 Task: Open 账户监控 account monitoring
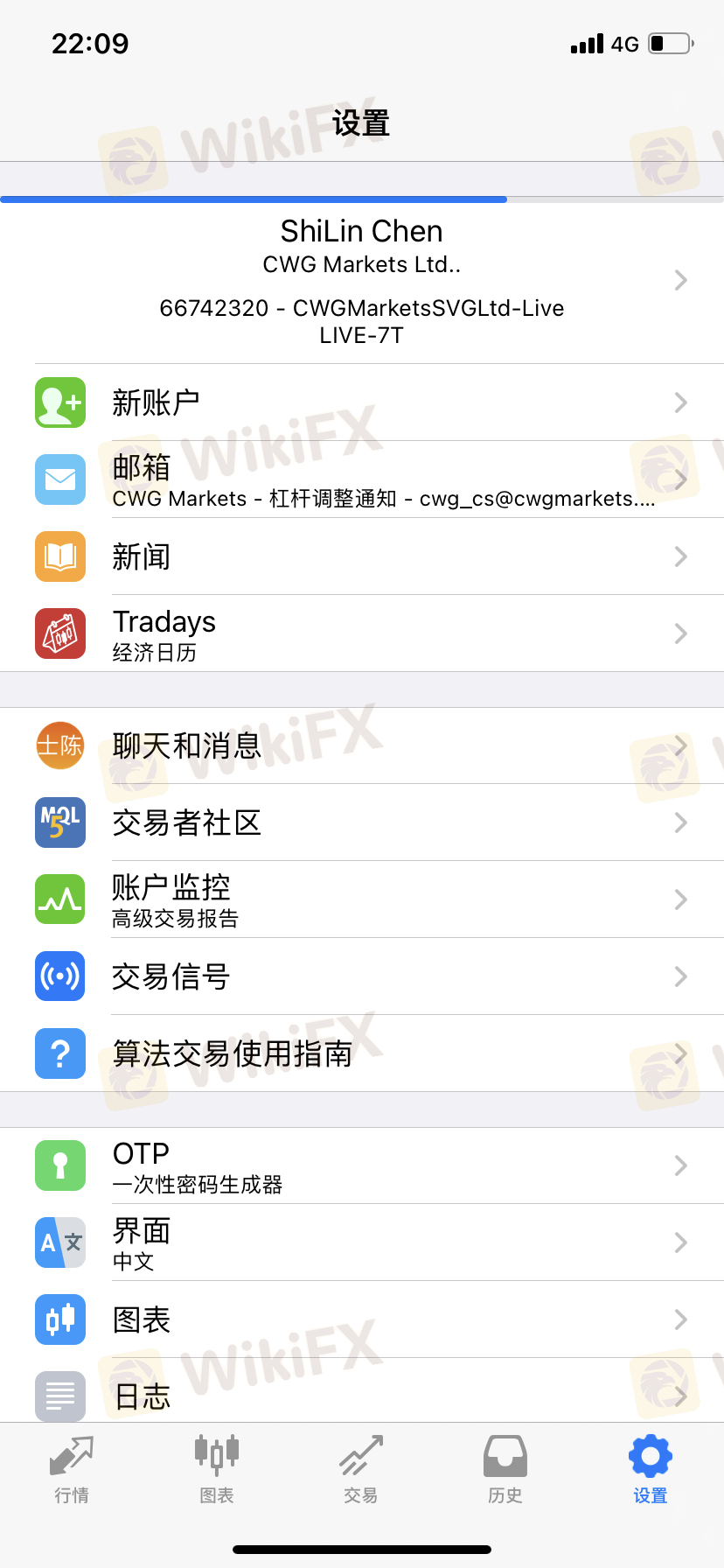[x=362, y=899]
